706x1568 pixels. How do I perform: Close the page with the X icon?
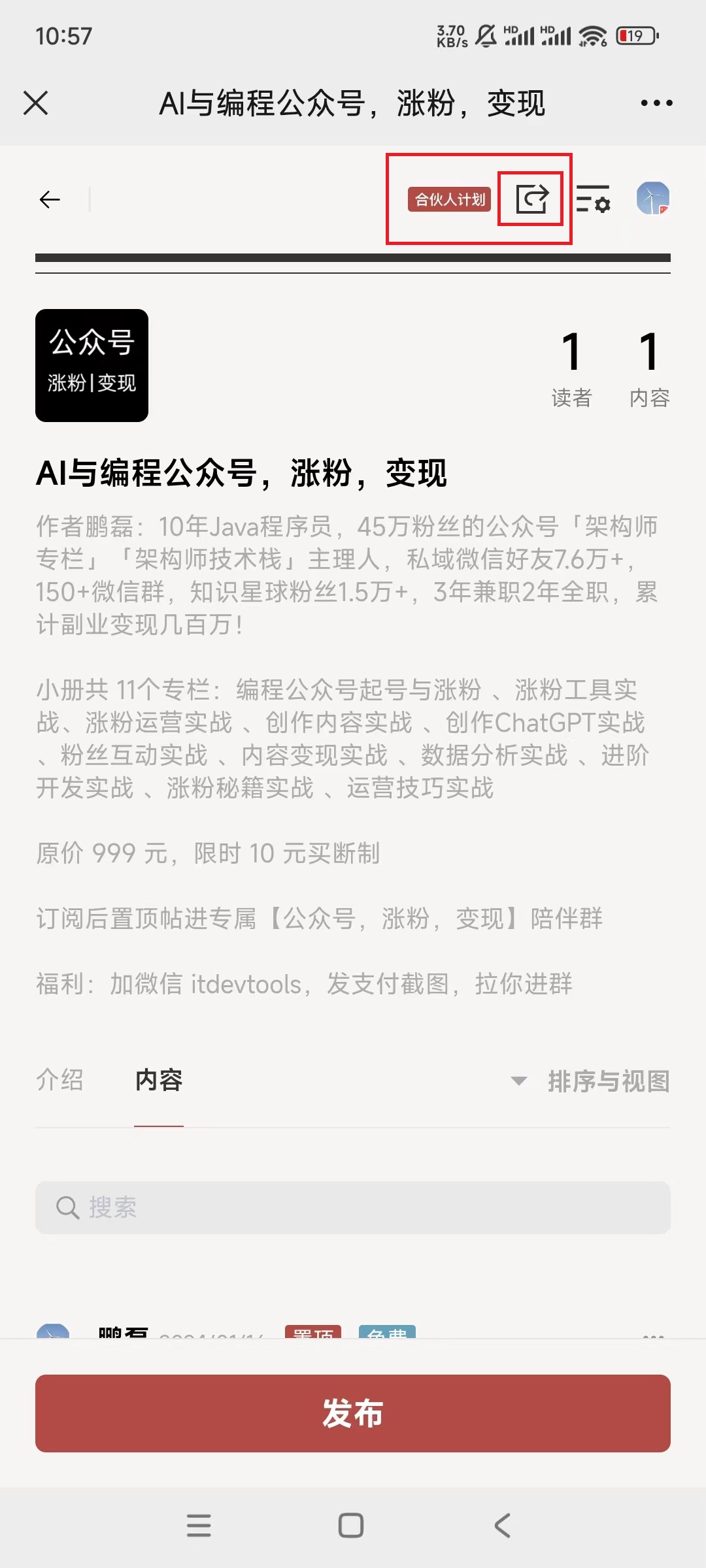pyautogui.click(x=36, y=103)
